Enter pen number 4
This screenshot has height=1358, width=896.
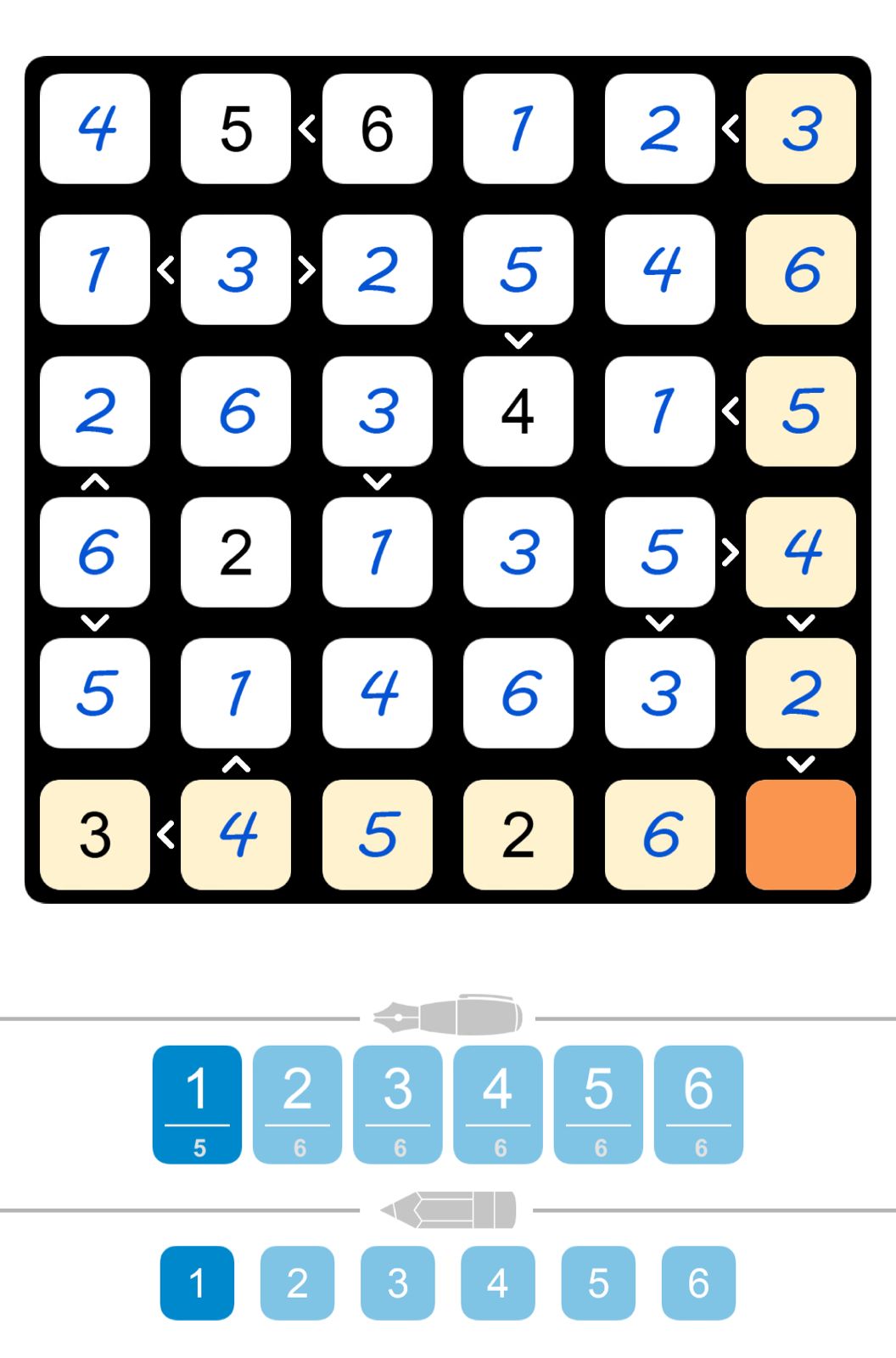pyautogui.click(x=497, y=1103)
